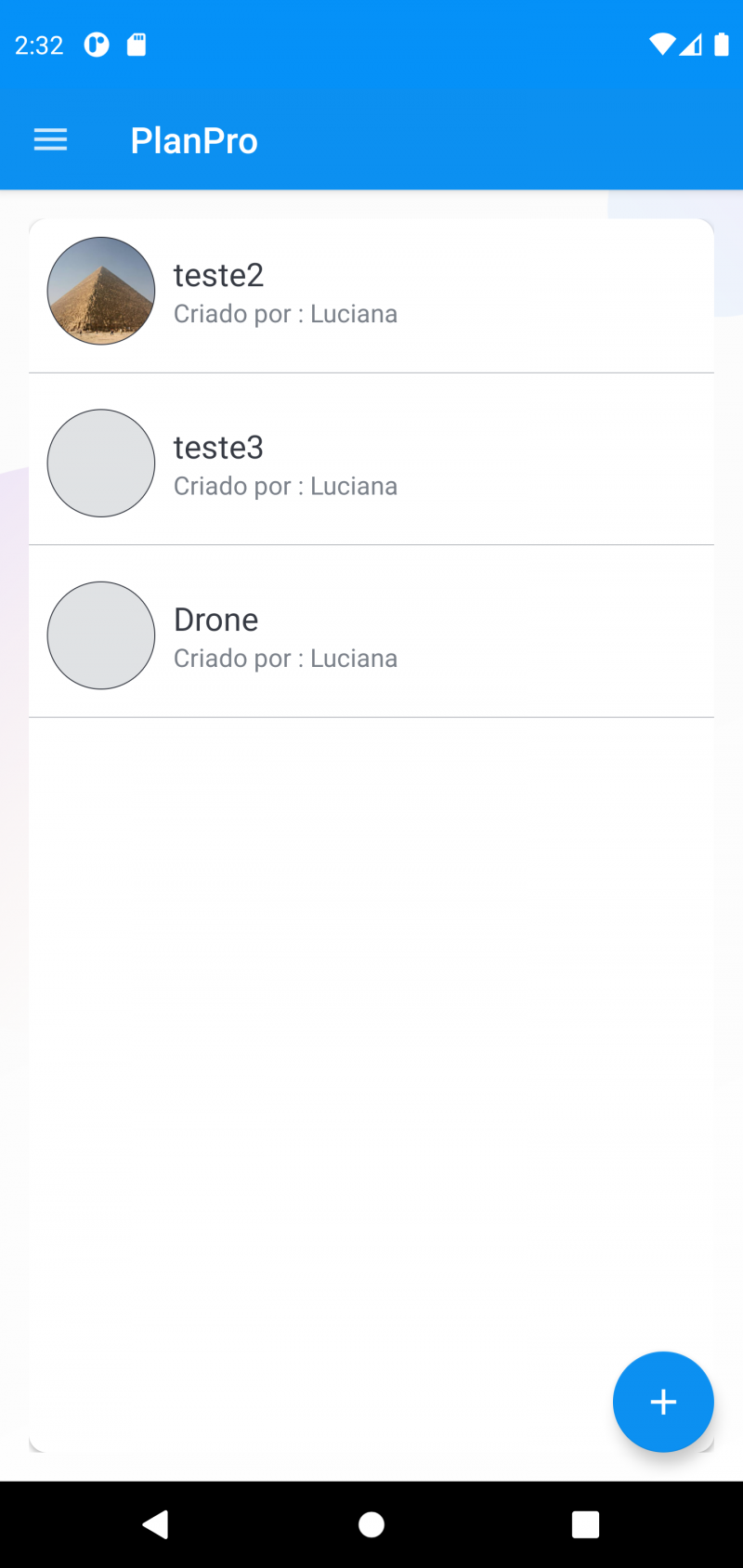Screen dimensions: 743x1568
Task: Open the teste2 project row
Action: [x=371, y=295]
